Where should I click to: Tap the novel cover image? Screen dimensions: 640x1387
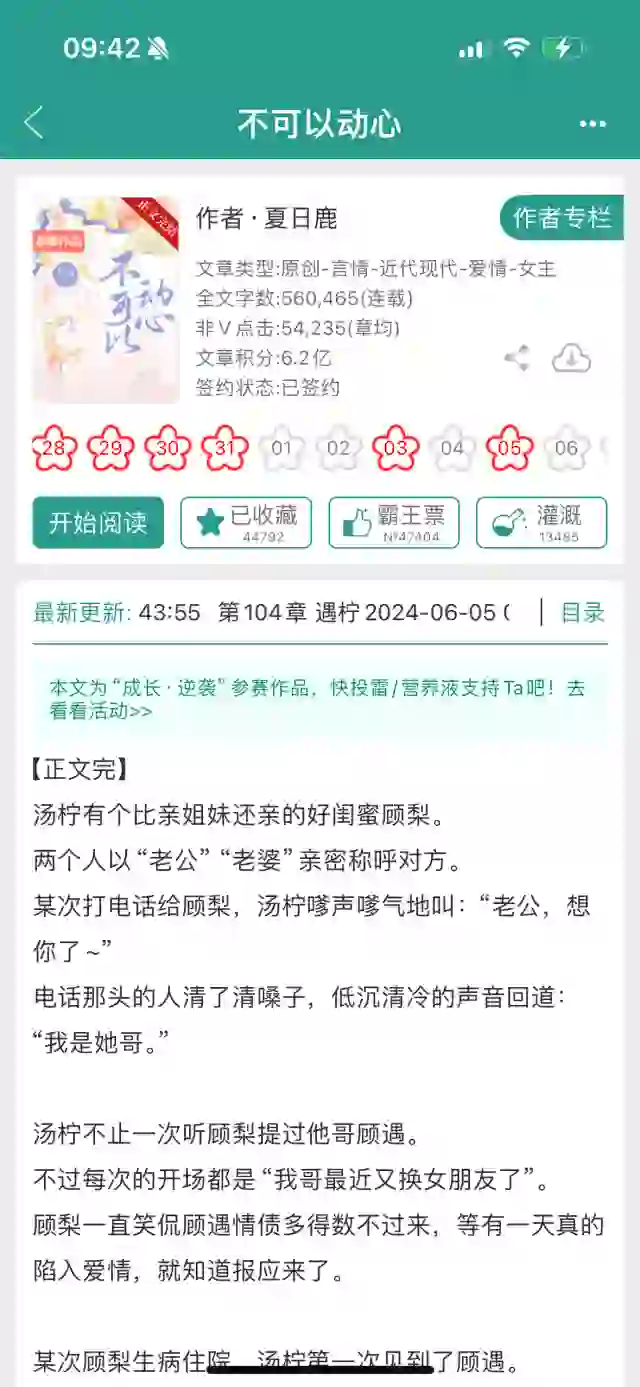(x=106, y=300)
